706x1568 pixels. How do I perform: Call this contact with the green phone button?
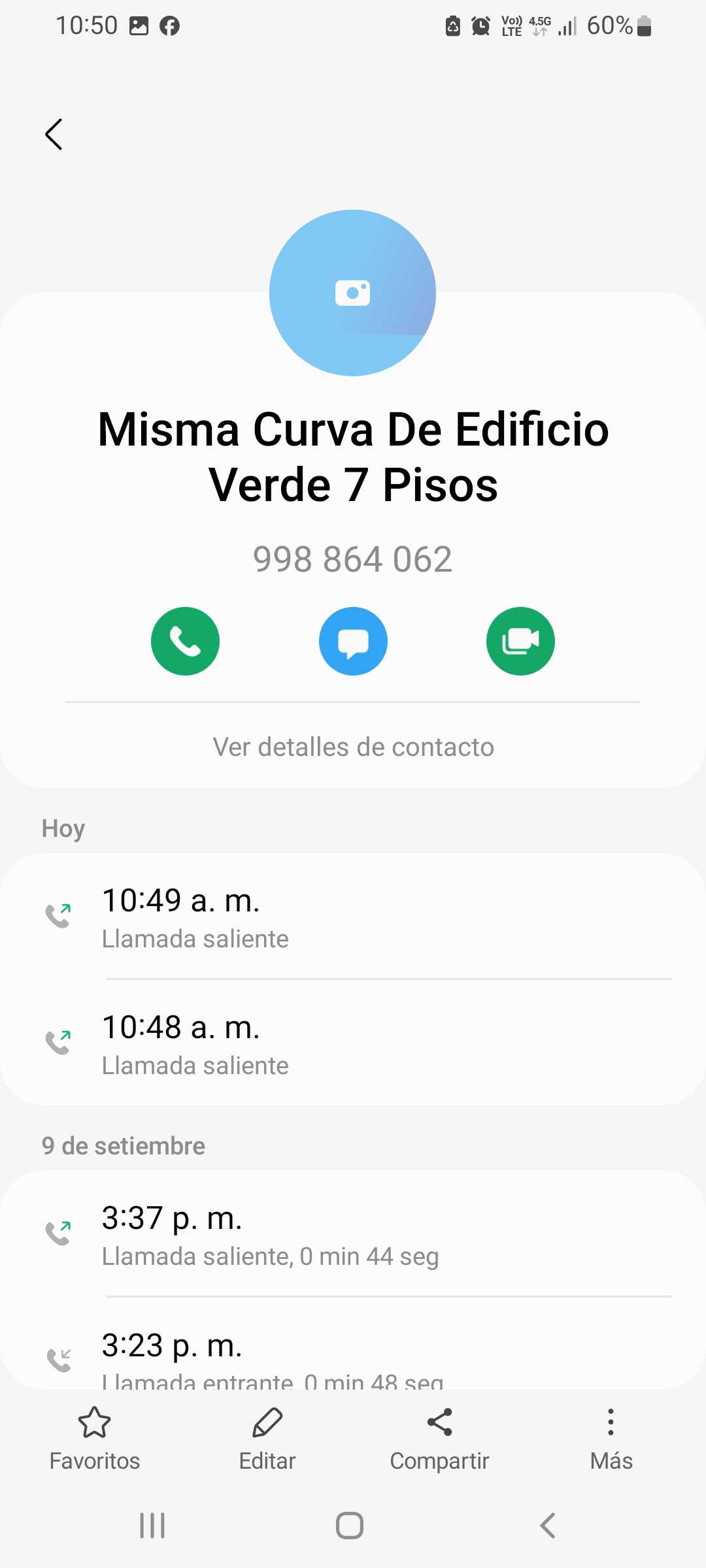pyautogui.click(x=185, y=641)
